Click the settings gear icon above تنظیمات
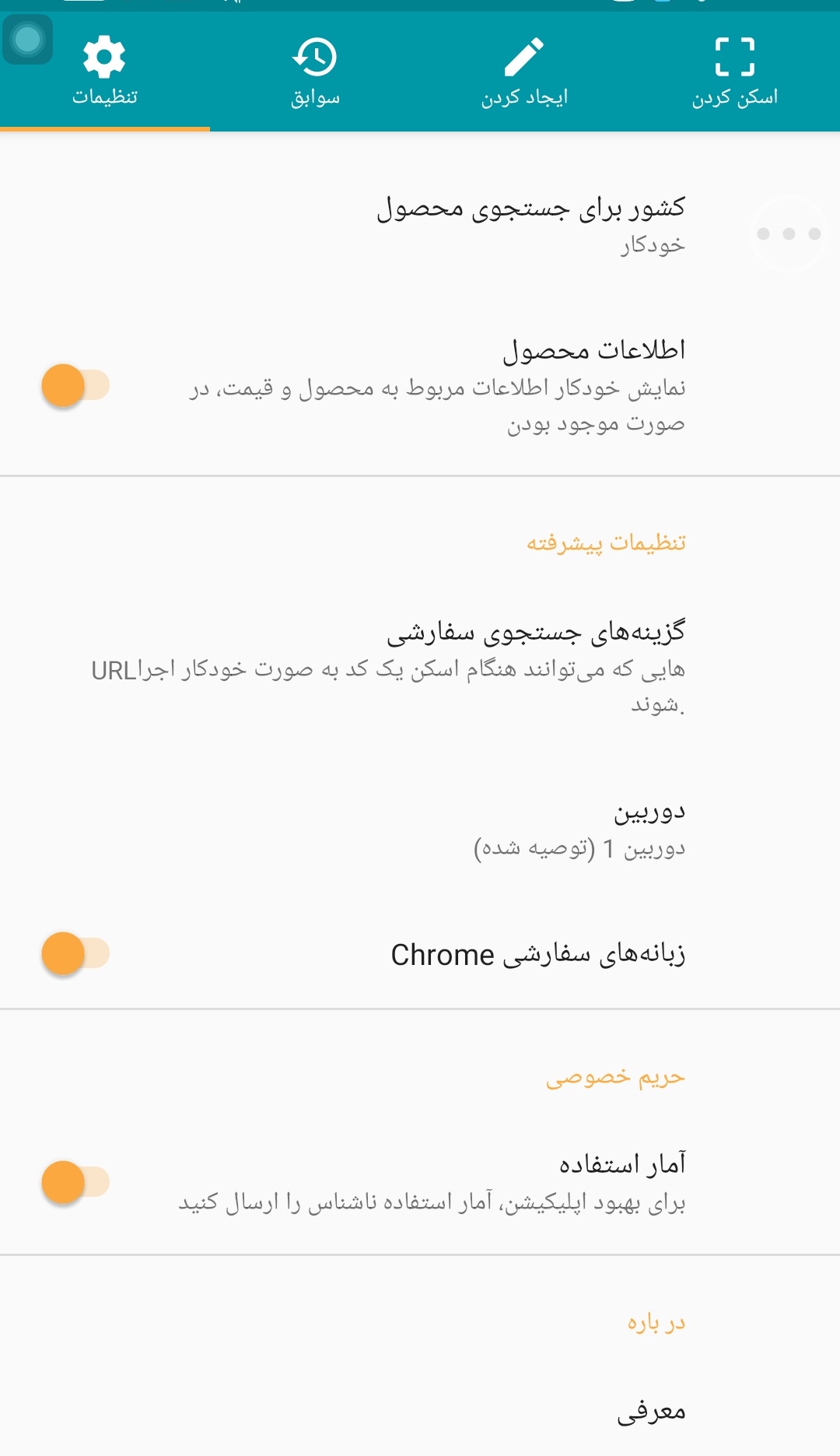The width and height of the screenshot is (840, 1456). 103,55
